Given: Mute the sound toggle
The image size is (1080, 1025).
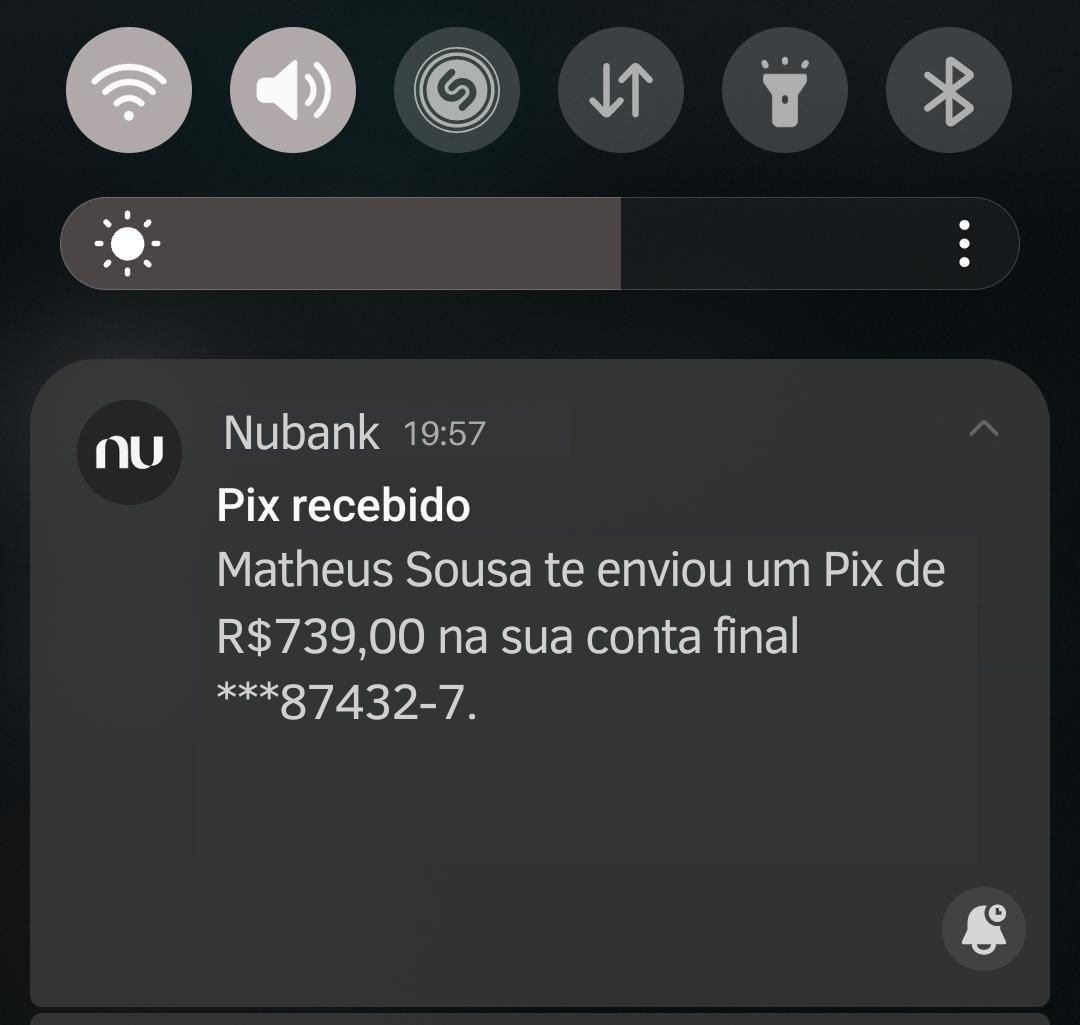Looking at the screenshot, I should (x=293, y=90).
